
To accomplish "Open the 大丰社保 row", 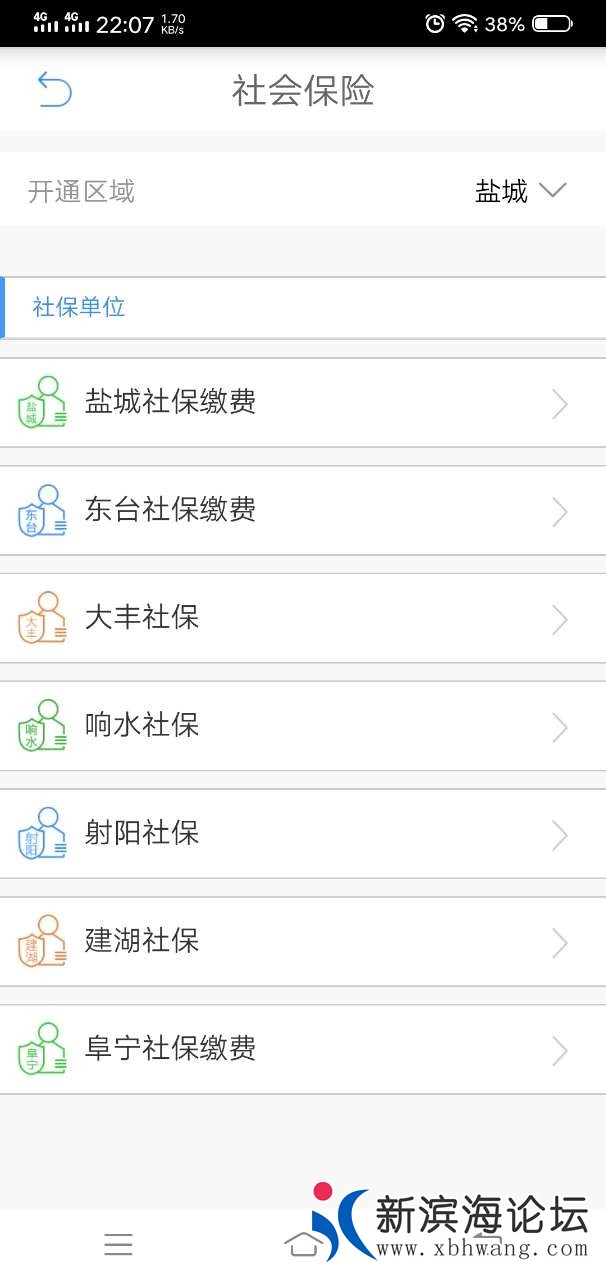I will coord(302,619).
